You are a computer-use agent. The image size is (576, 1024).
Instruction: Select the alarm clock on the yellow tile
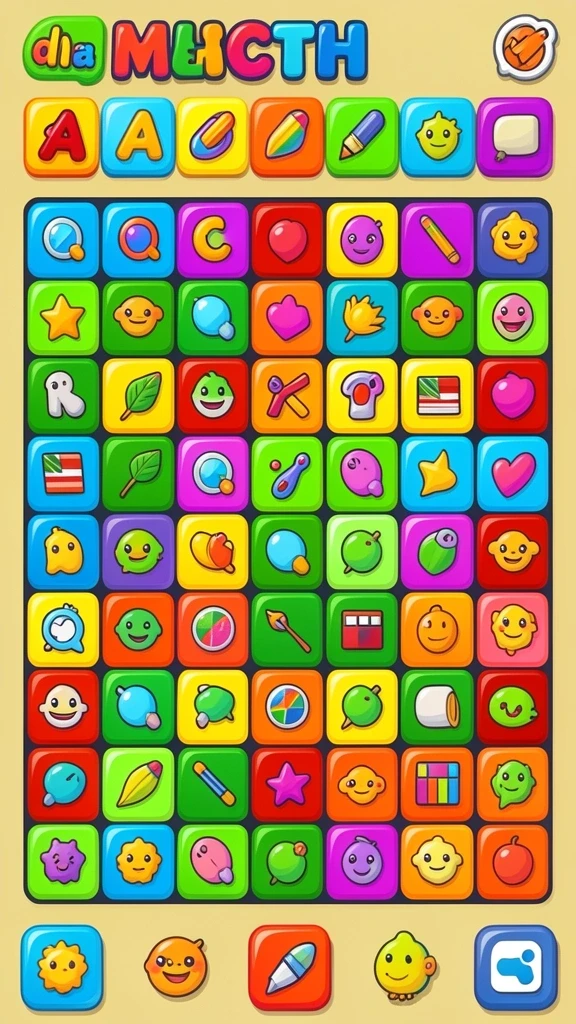[63, 630]
